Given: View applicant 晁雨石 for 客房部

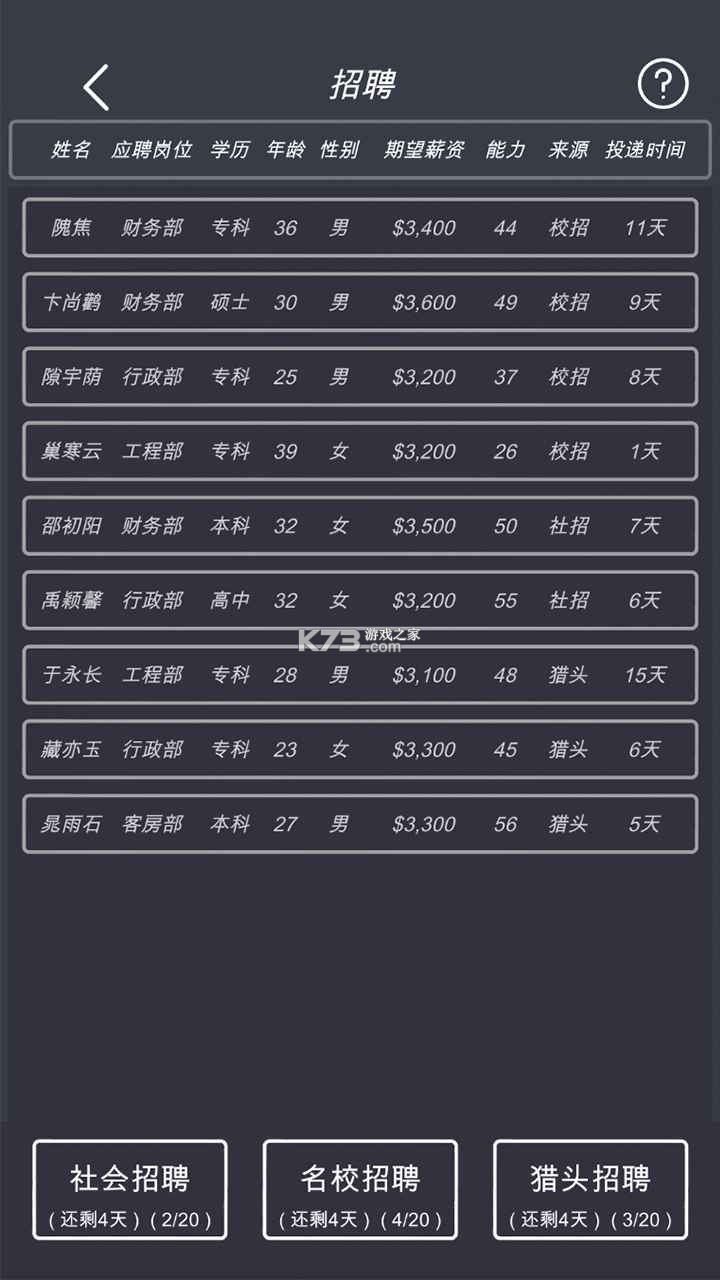Looking at the screenshot, I should (359, 824).
